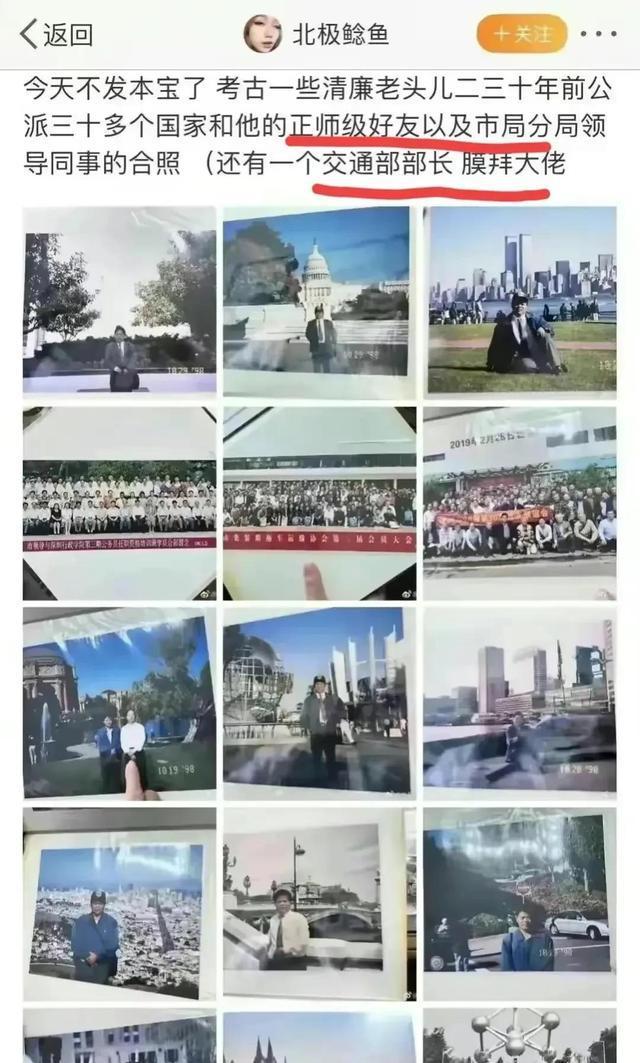Open 北极鲶鱼's profile avatar
Screen dimensions: 640x1063
pos(263,34)
